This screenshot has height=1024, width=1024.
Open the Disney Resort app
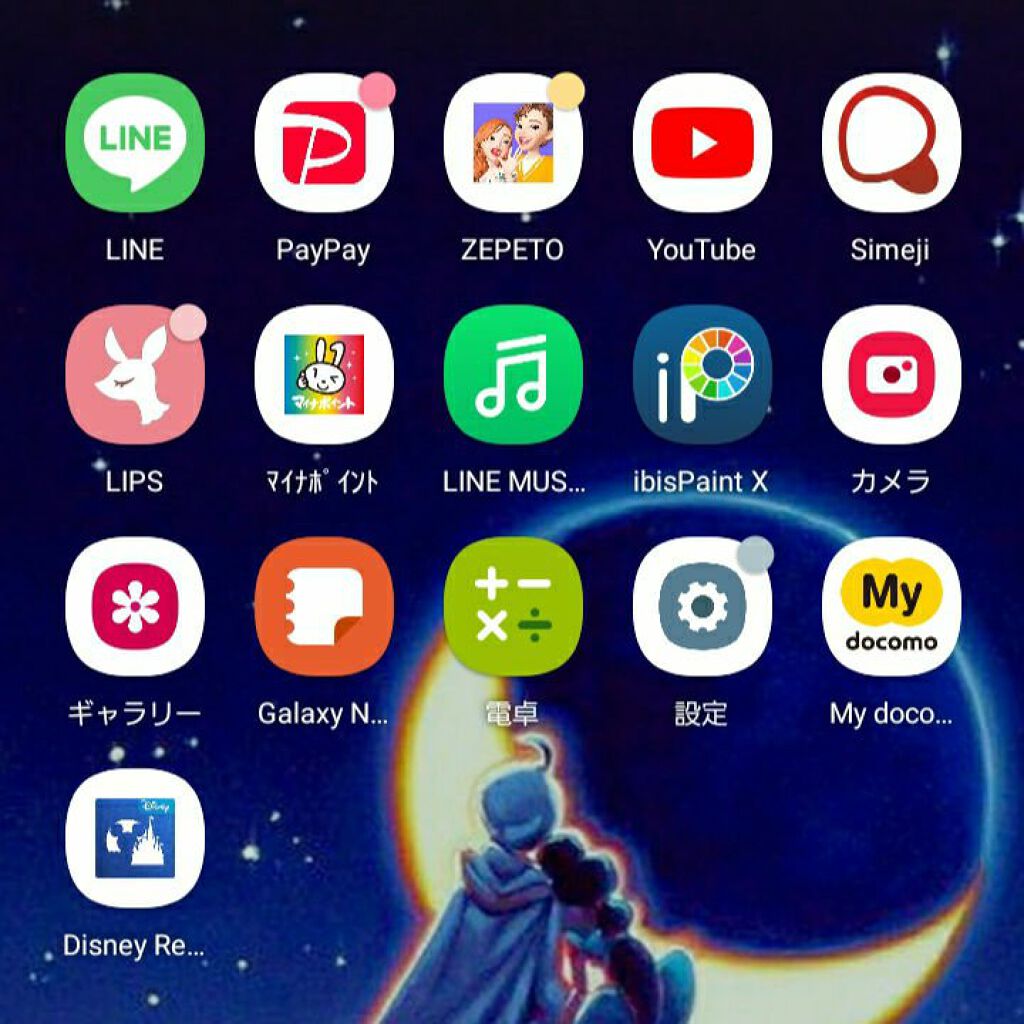coord(135,838)
